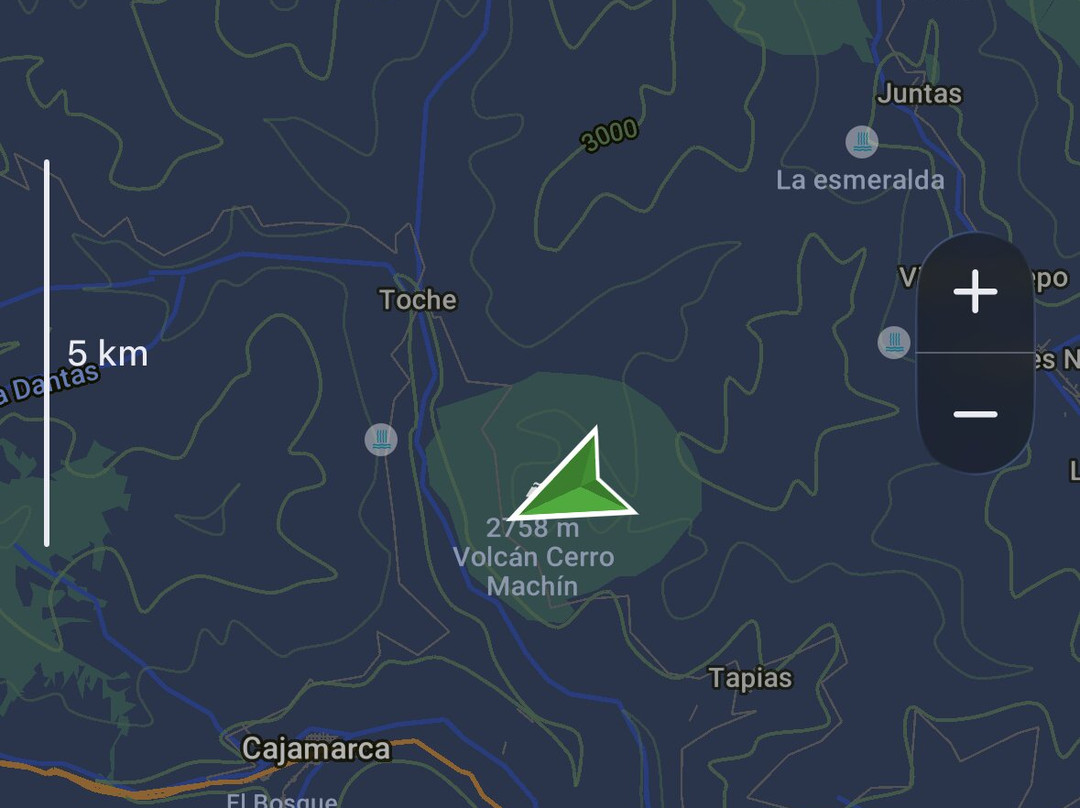Zoom in with the plus button
Image resolution: width=1080 pixels, height=808 pixels.
tap(975, 293)
